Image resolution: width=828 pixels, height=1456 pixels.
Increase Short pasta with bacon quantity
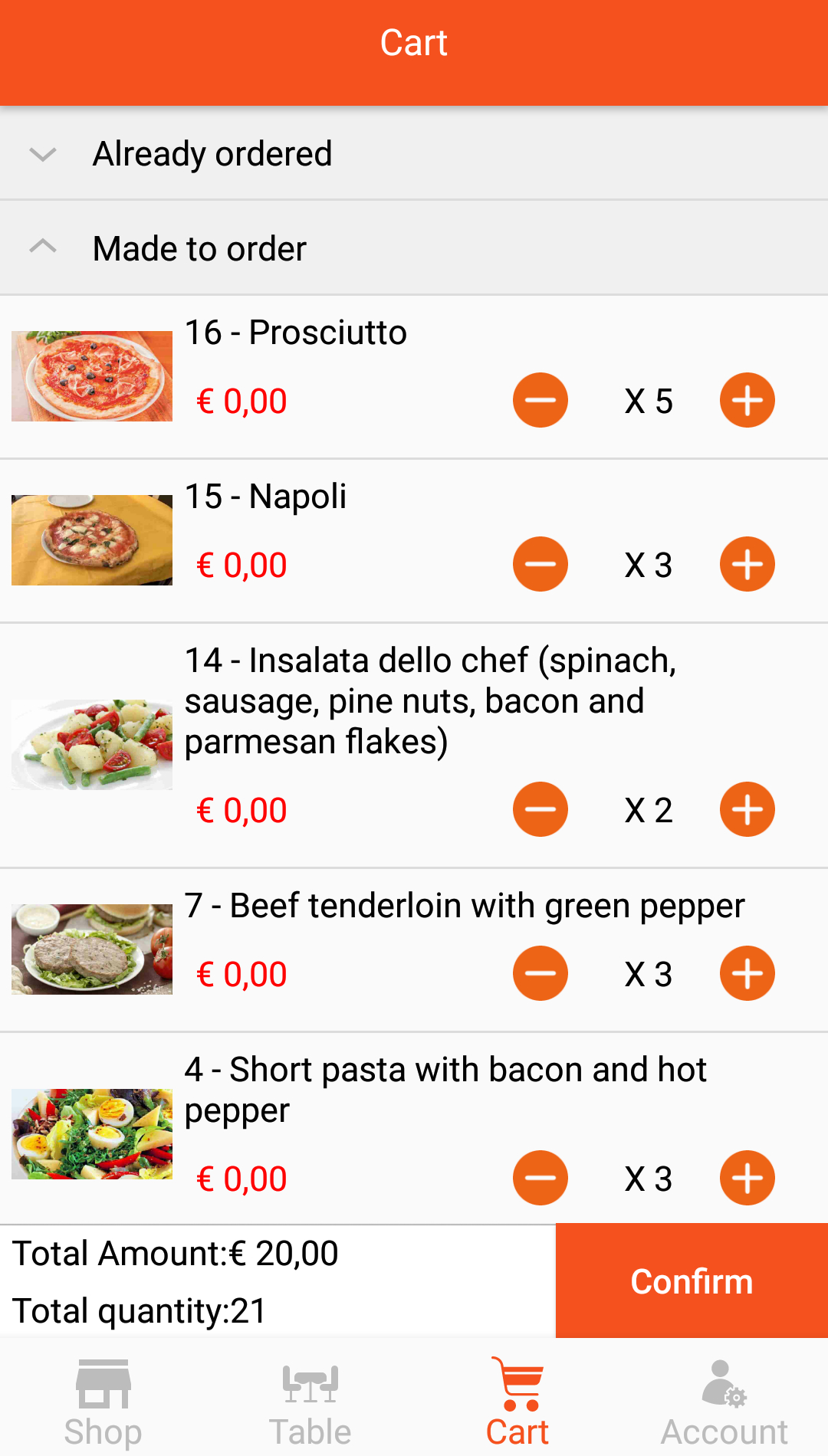pos(747,1178)
